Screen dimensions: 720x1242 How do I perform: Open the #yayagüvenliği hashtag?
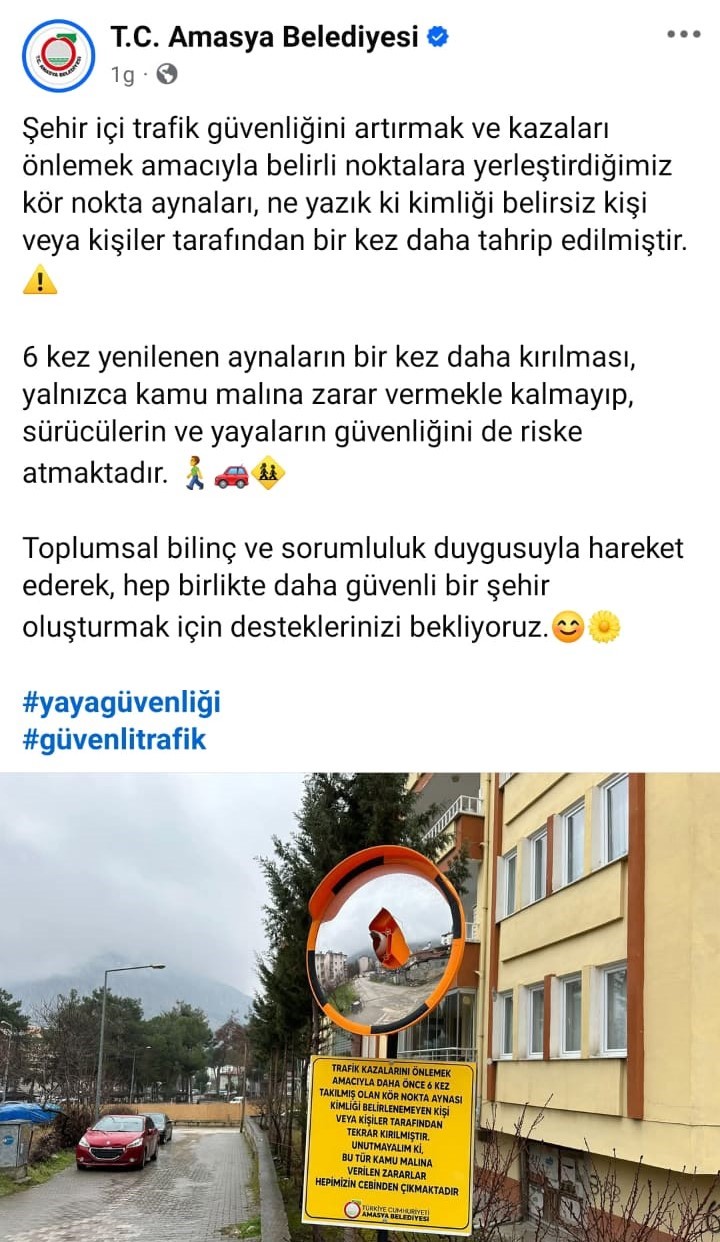(121, 703)
